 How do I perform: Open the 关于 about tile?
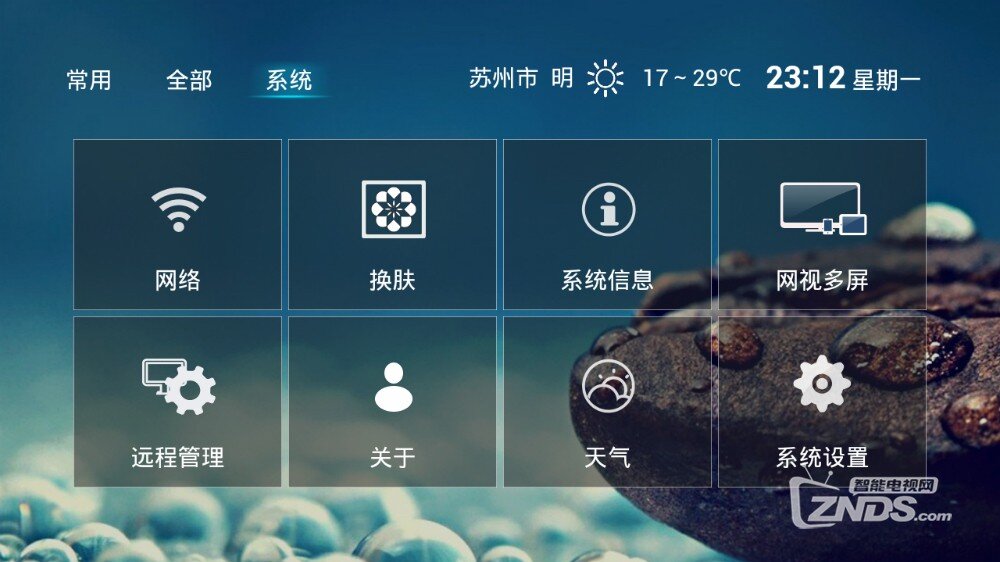(393, 402)
